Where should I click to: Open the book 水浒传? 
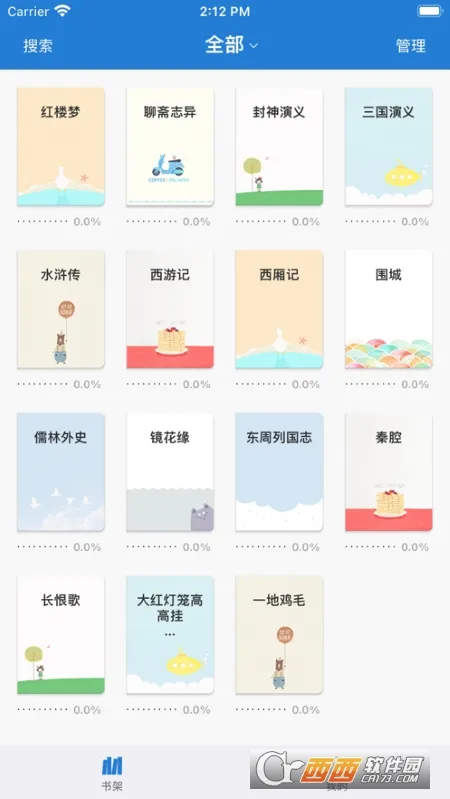tap(61, 309)
